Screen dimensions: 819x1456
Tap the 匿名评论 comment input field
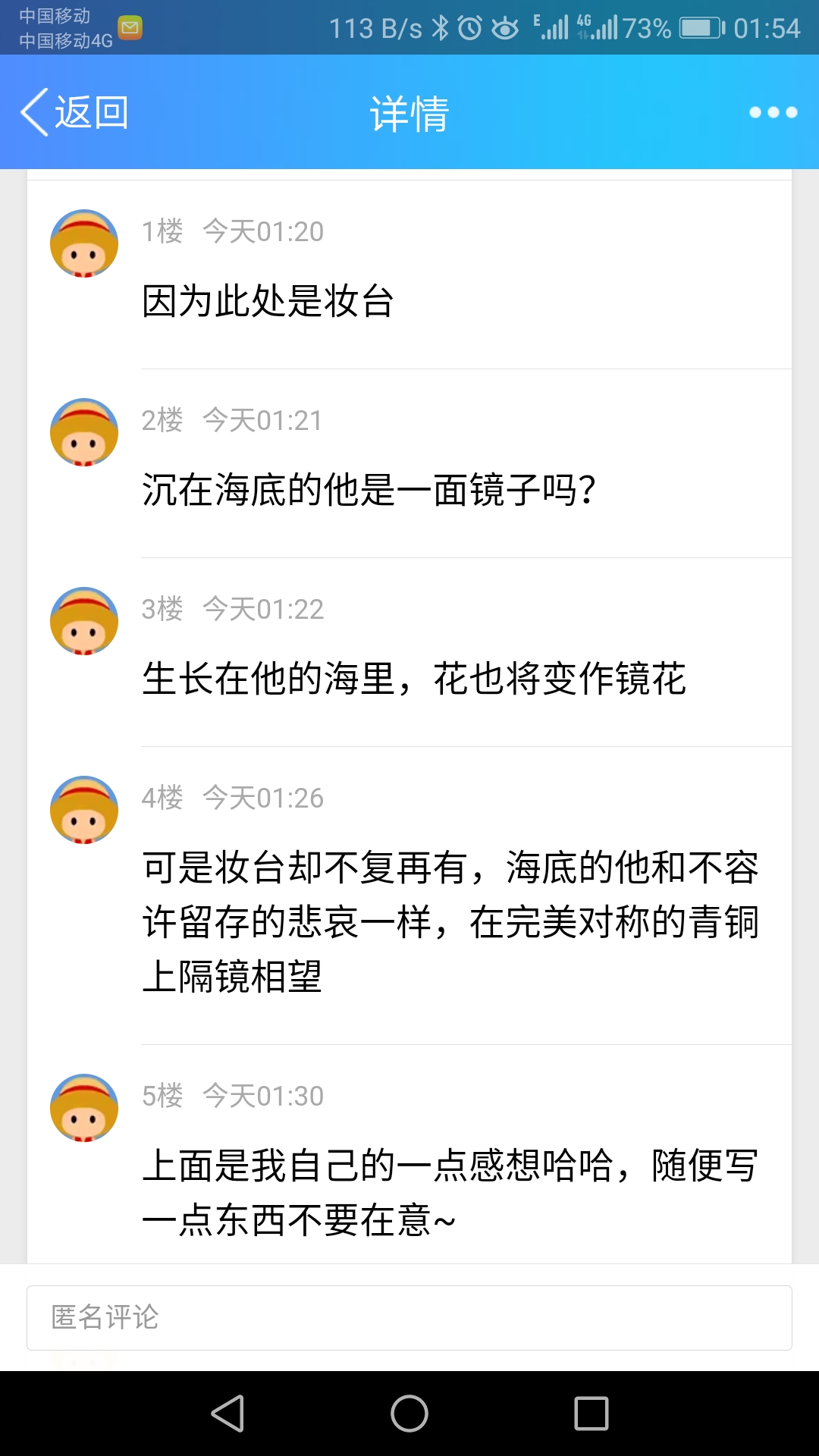click(x=409, y=1317)
